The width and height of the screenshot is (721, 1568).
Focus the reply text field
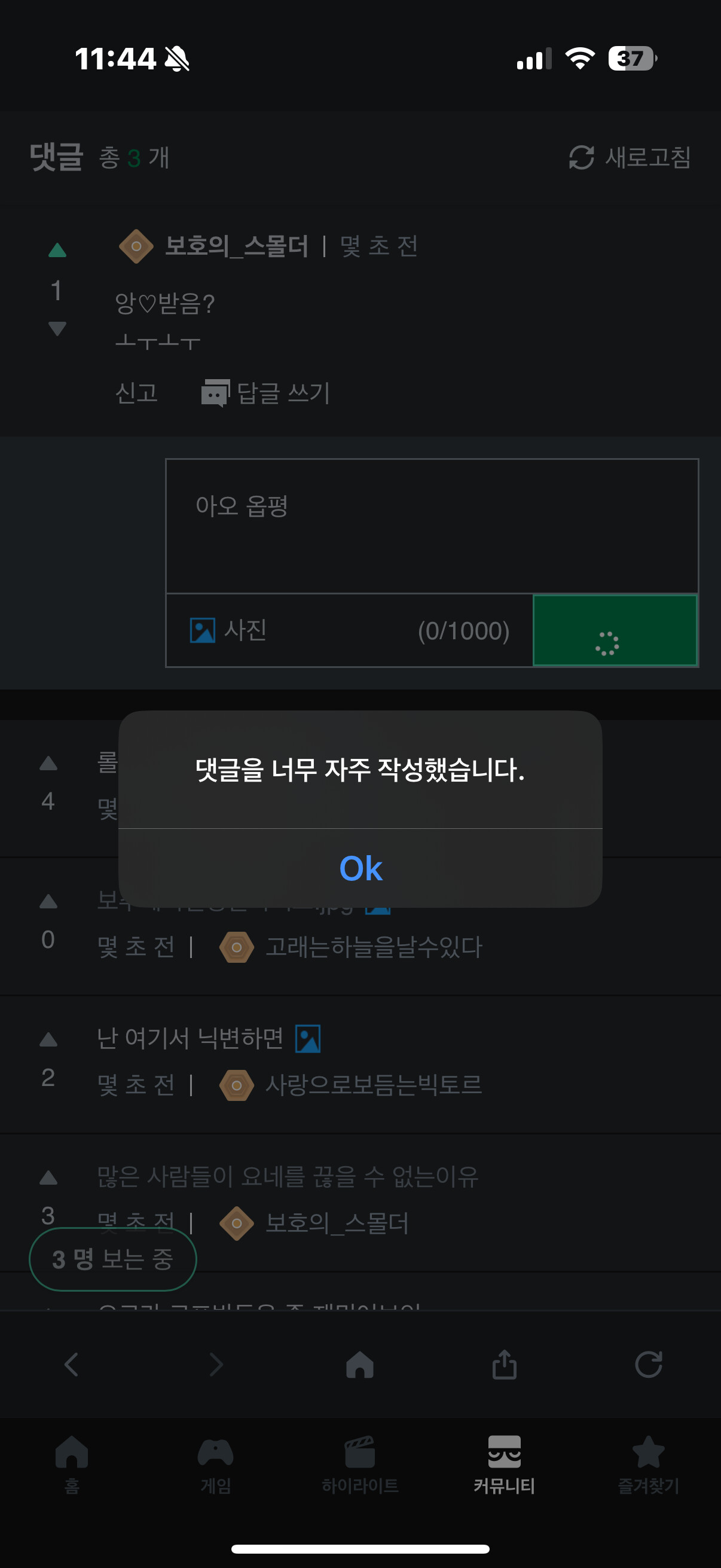(432, 526)
